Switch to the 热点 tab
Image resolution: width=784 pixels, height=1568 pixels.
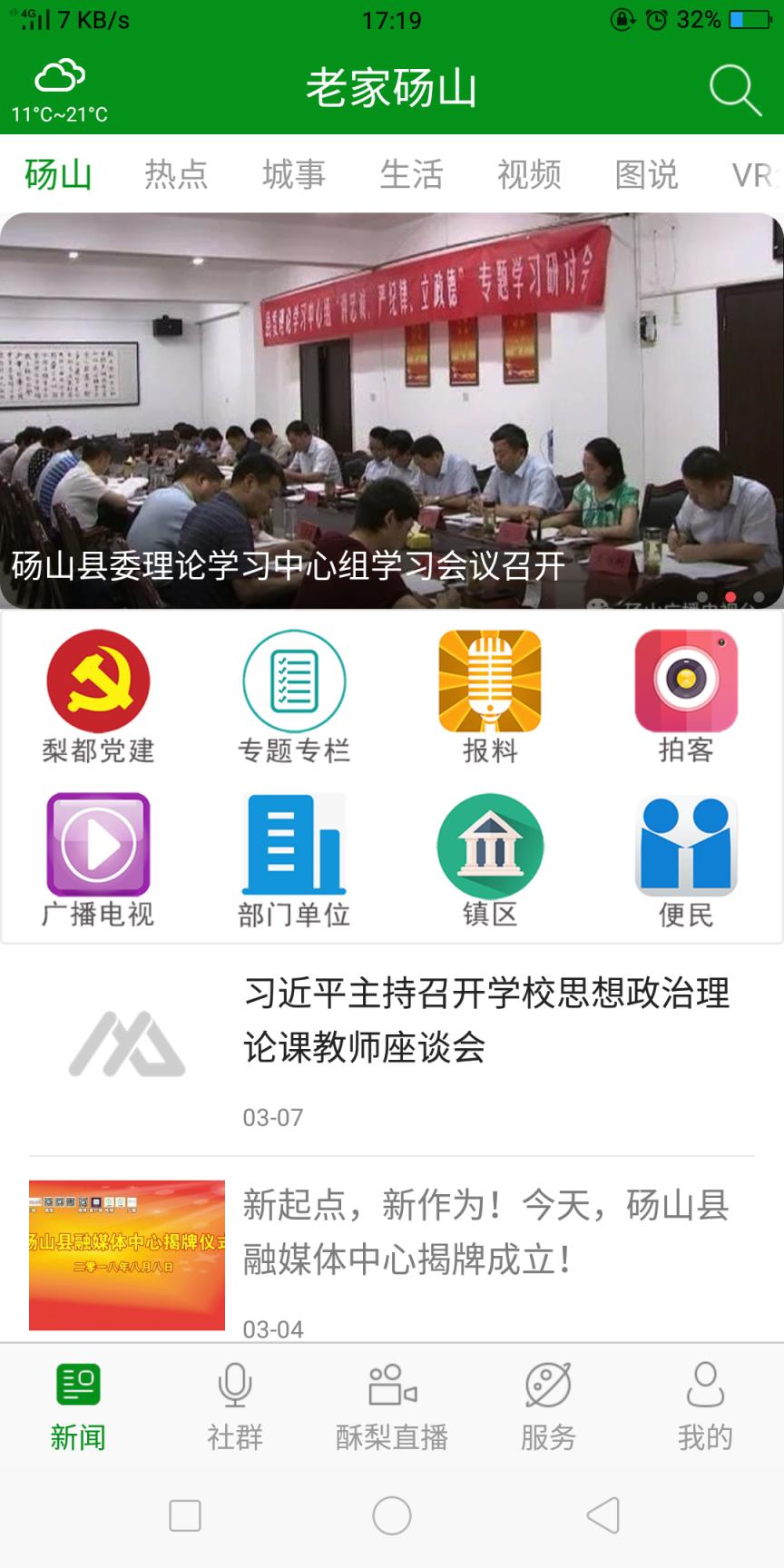176,174
